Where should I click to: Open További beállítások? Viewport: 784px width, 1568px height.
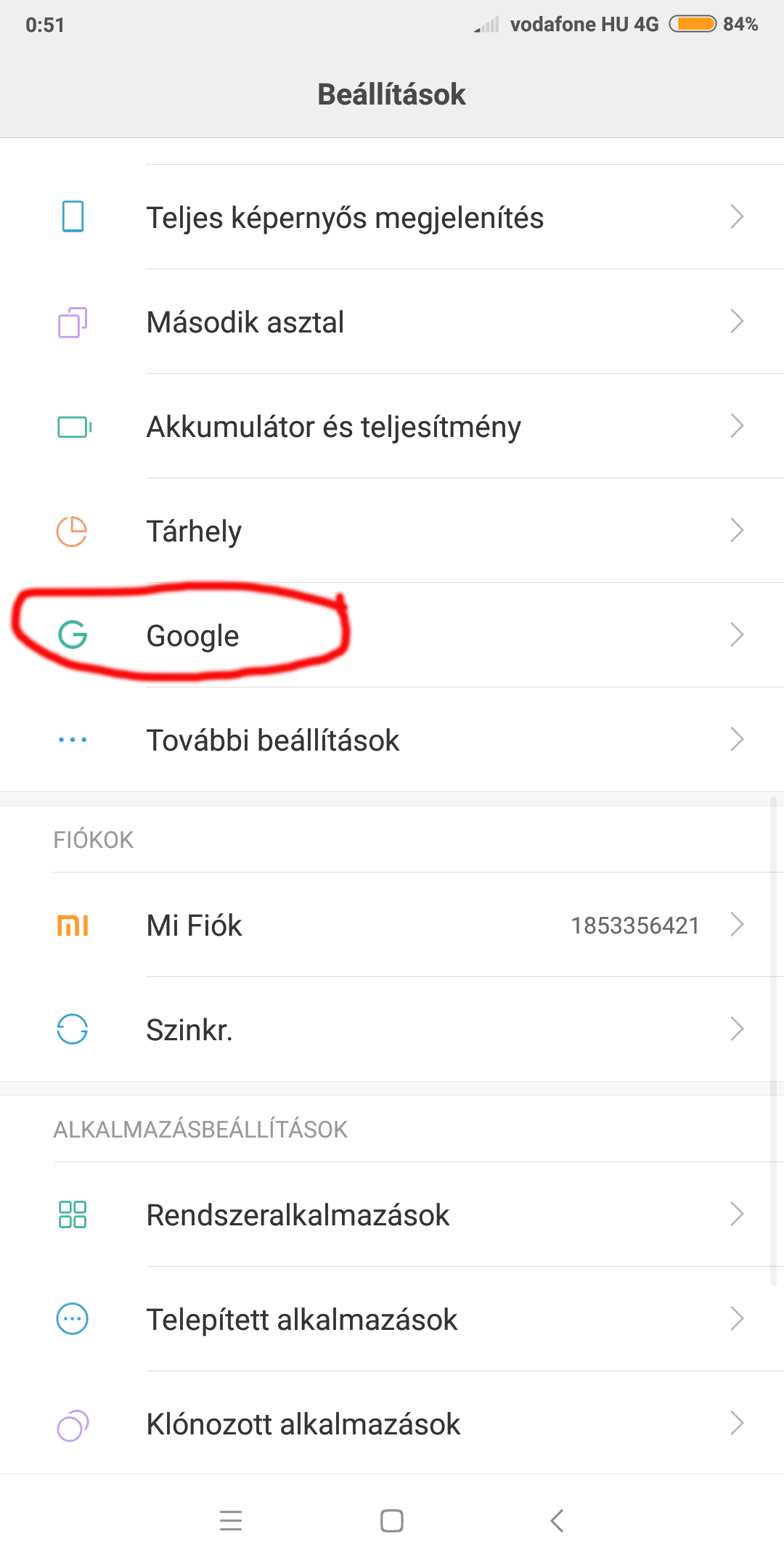point(392,740)
